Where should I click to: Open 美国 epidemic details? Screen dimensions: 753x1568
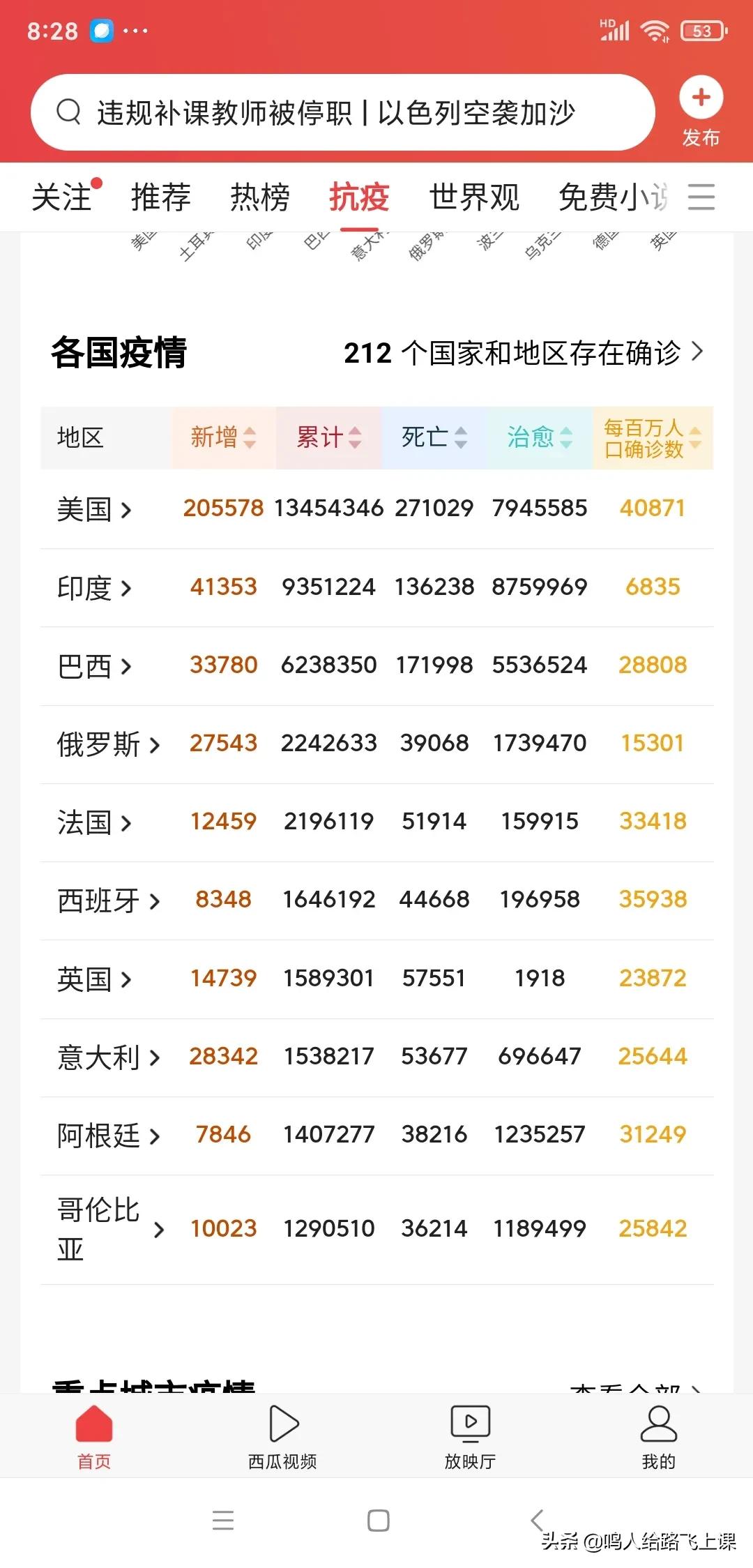click(x=94, y=509)
